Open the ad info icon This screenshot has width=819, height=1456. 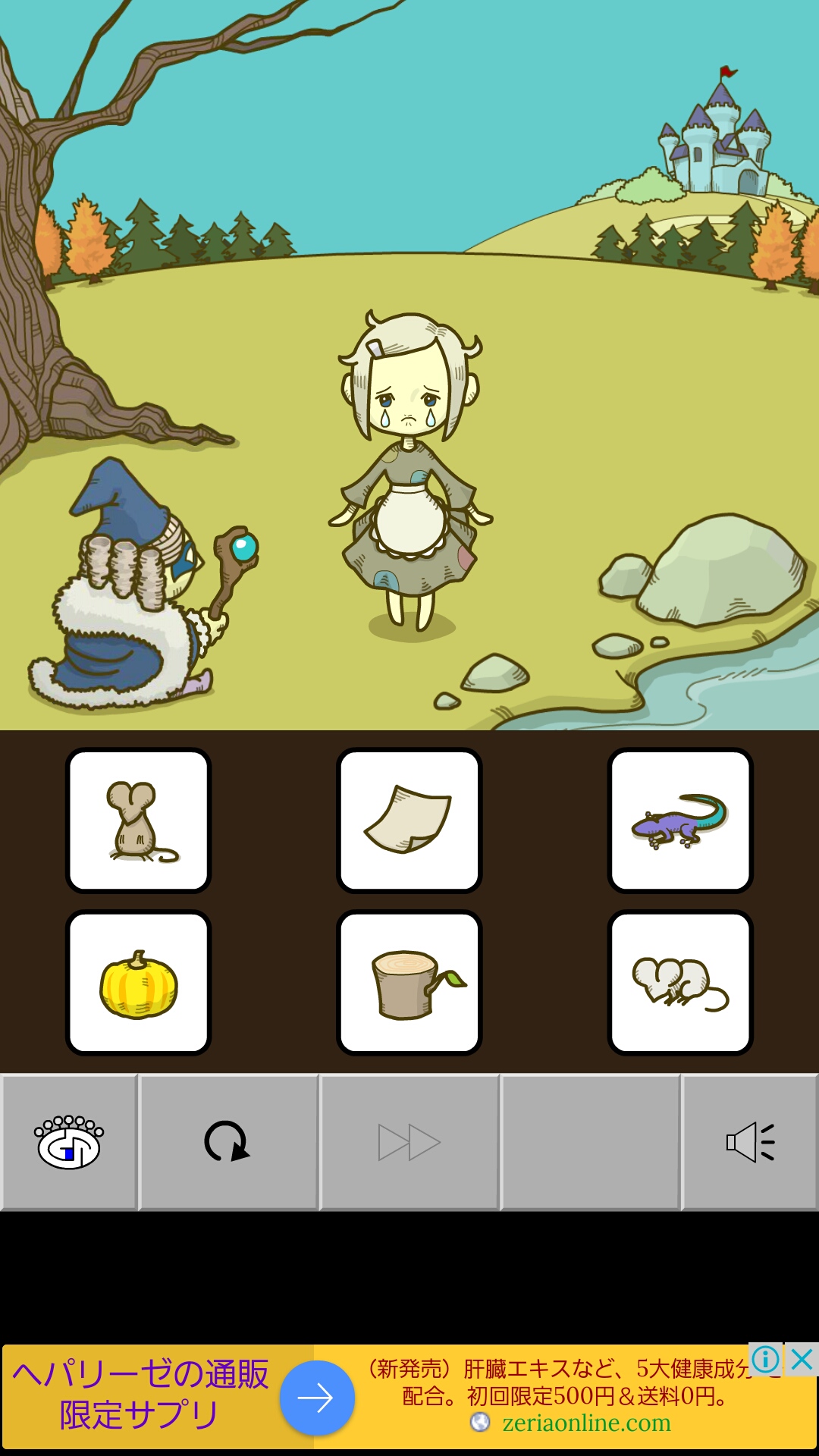(766, 1360)
